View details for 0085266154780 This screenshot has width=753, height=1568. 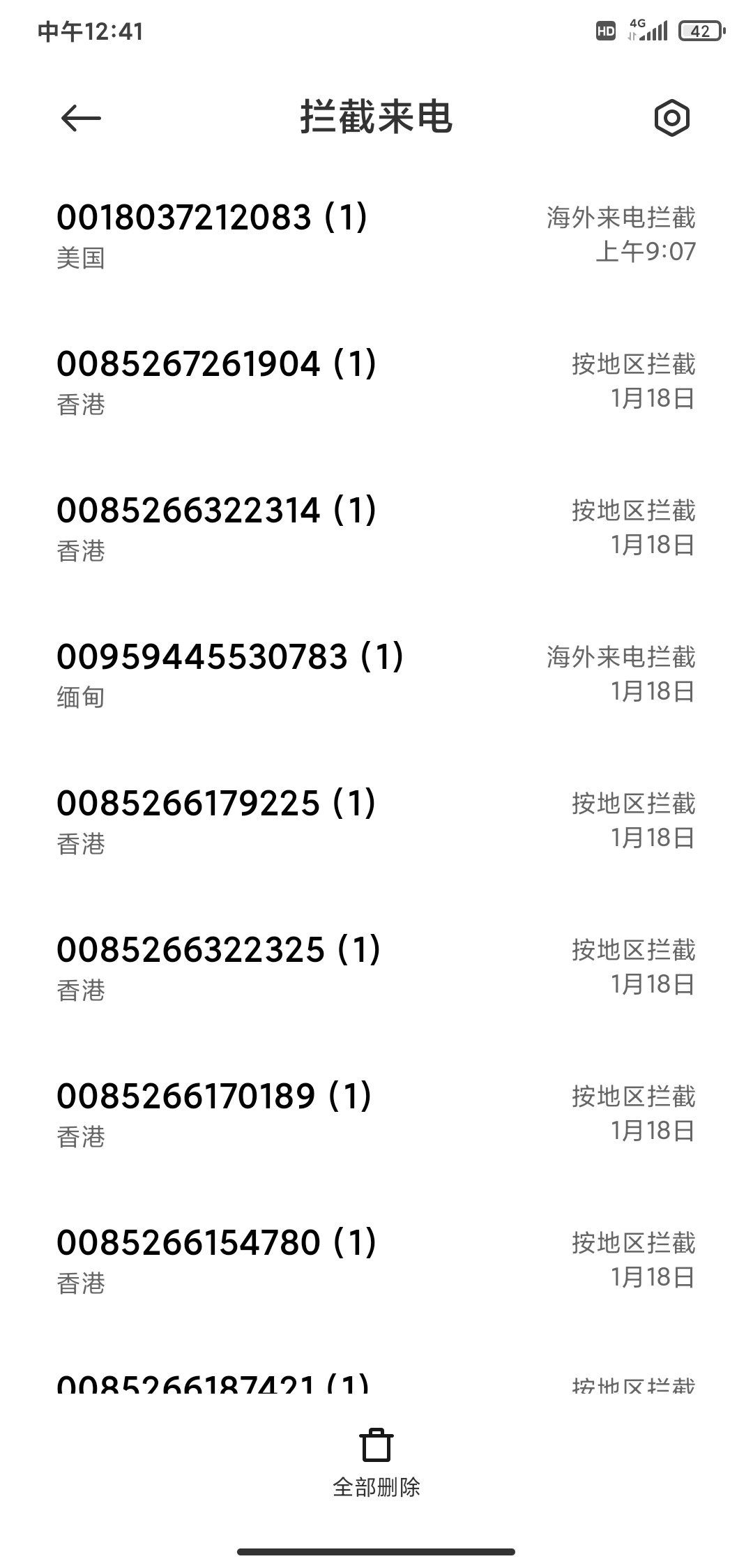[x=376, y=1261]
